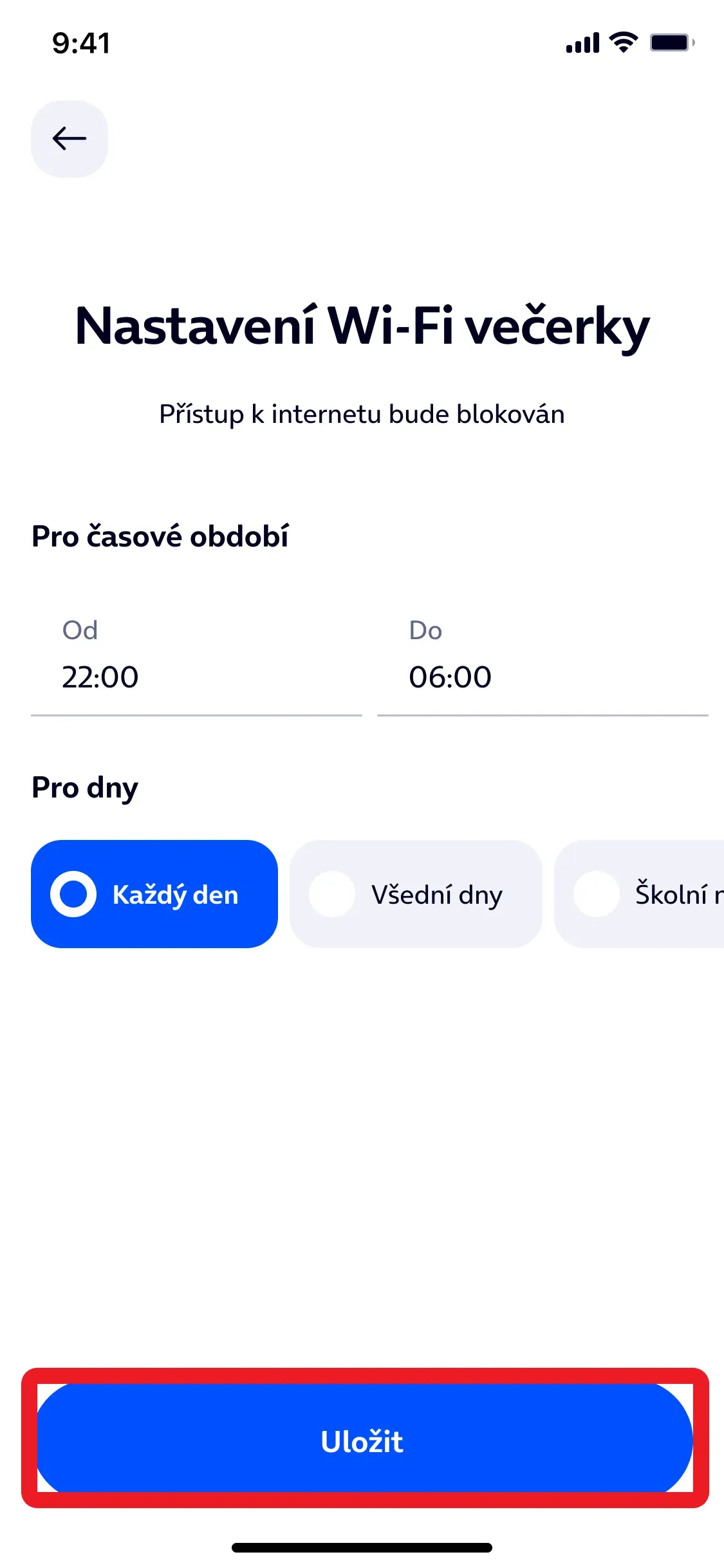Tap Uložit to save settings

pyautogui.click(x=362, y=1443)
